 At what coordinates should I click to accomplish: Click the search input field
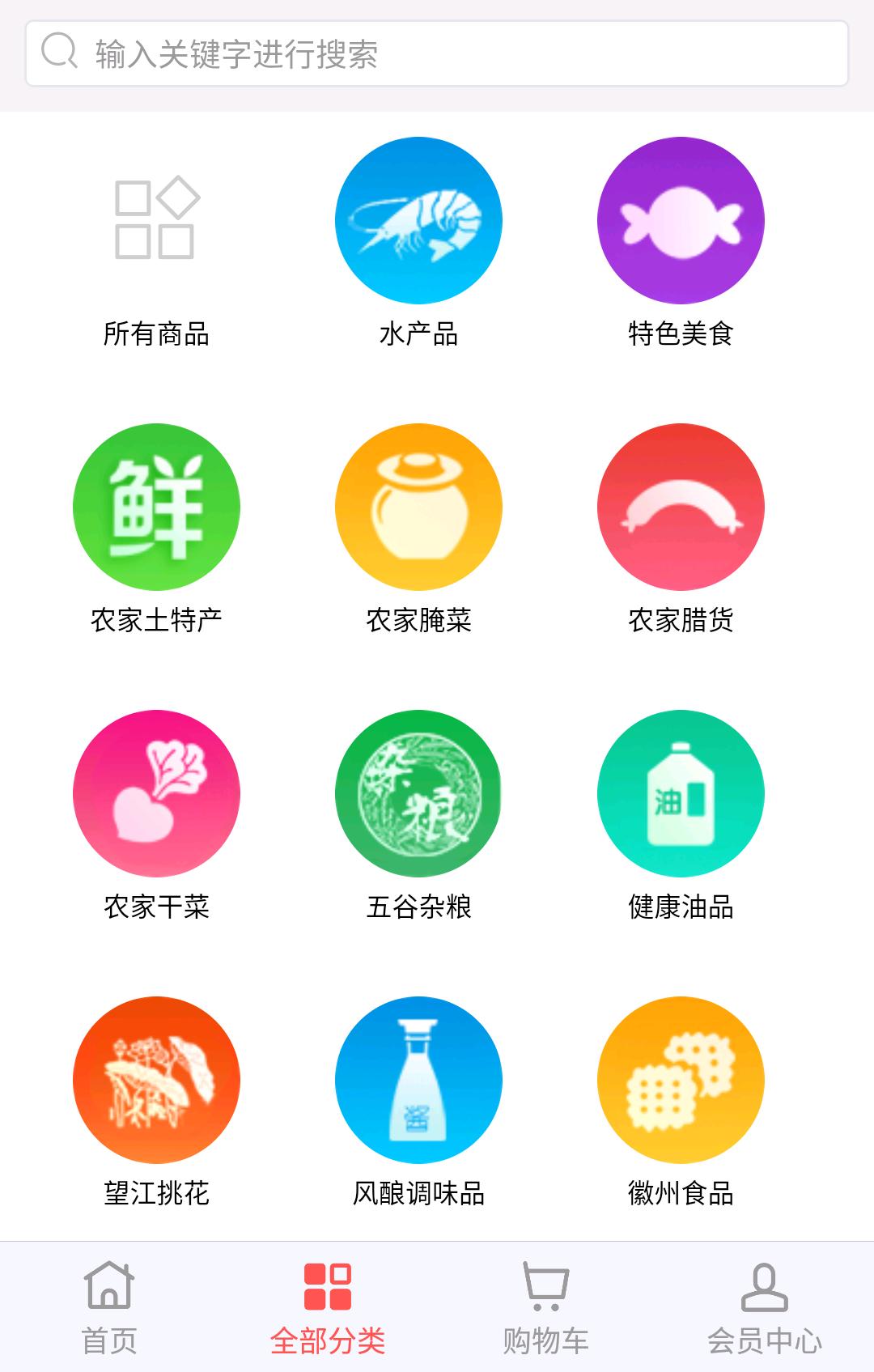[x=437, y=53]
